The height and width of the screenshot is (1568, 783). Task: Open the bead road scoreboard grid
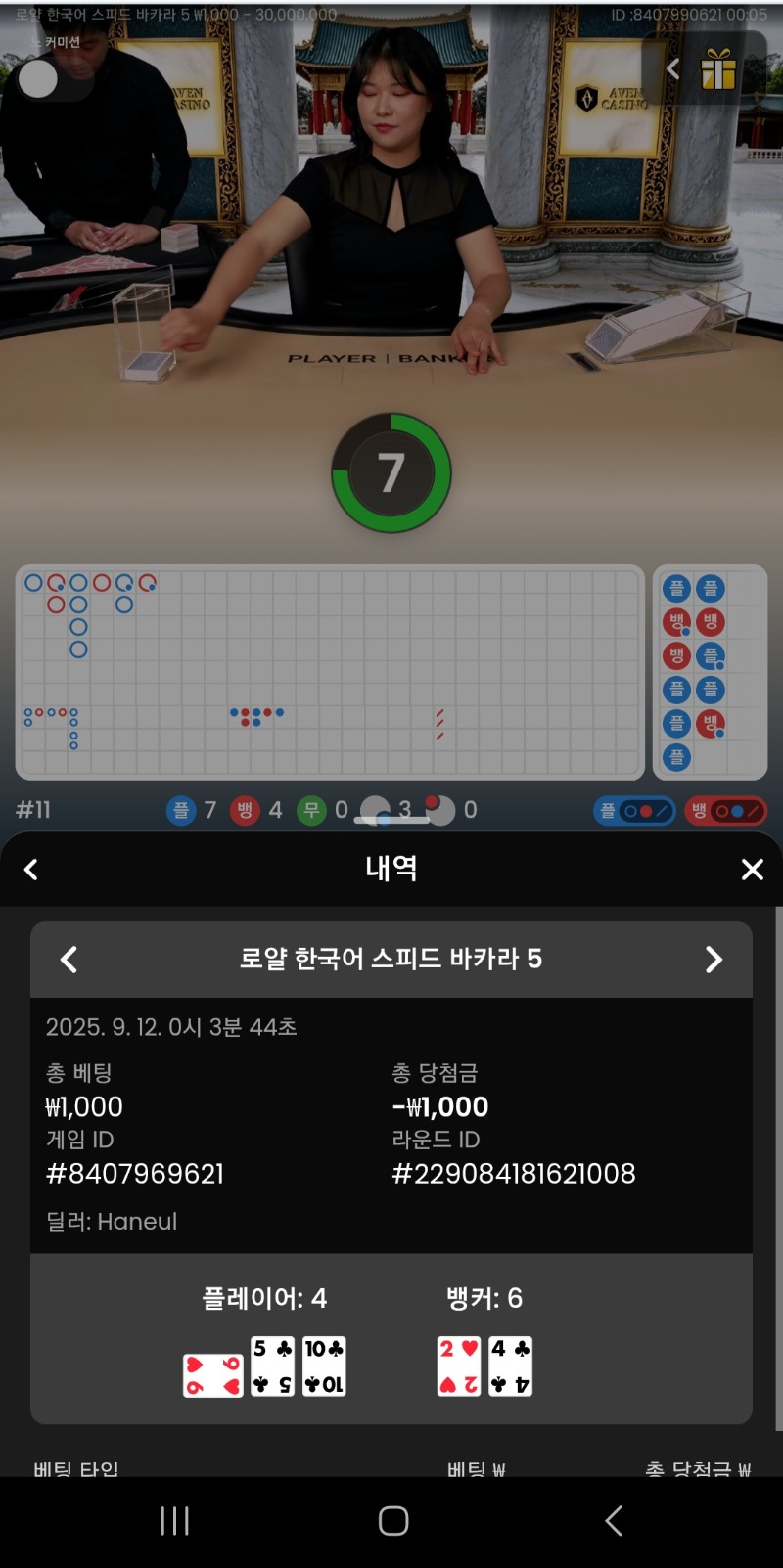(x=710, y=672)
